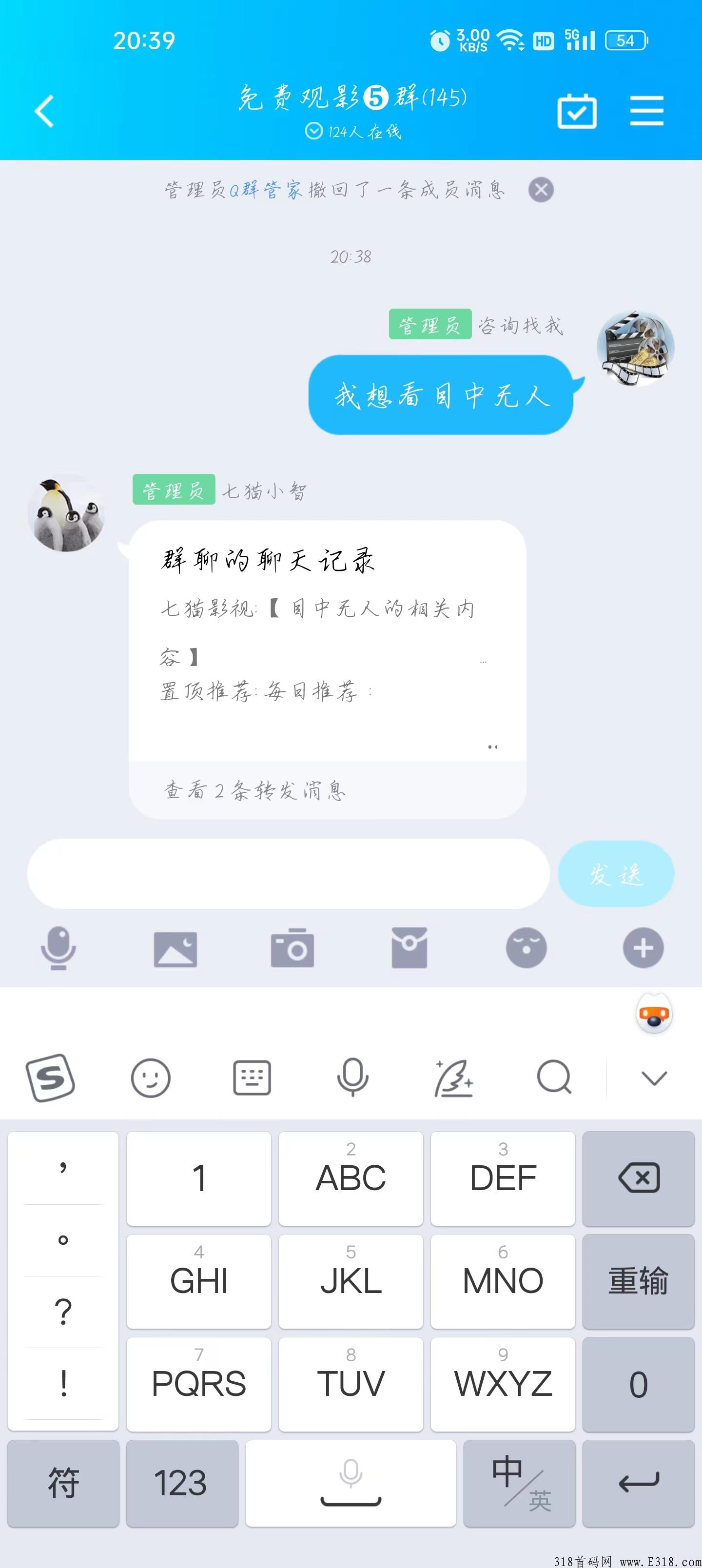Switch to symbol keyboard via 符 key
This screenshot has width=702, height=1568.
click(x=63, y=1483)
